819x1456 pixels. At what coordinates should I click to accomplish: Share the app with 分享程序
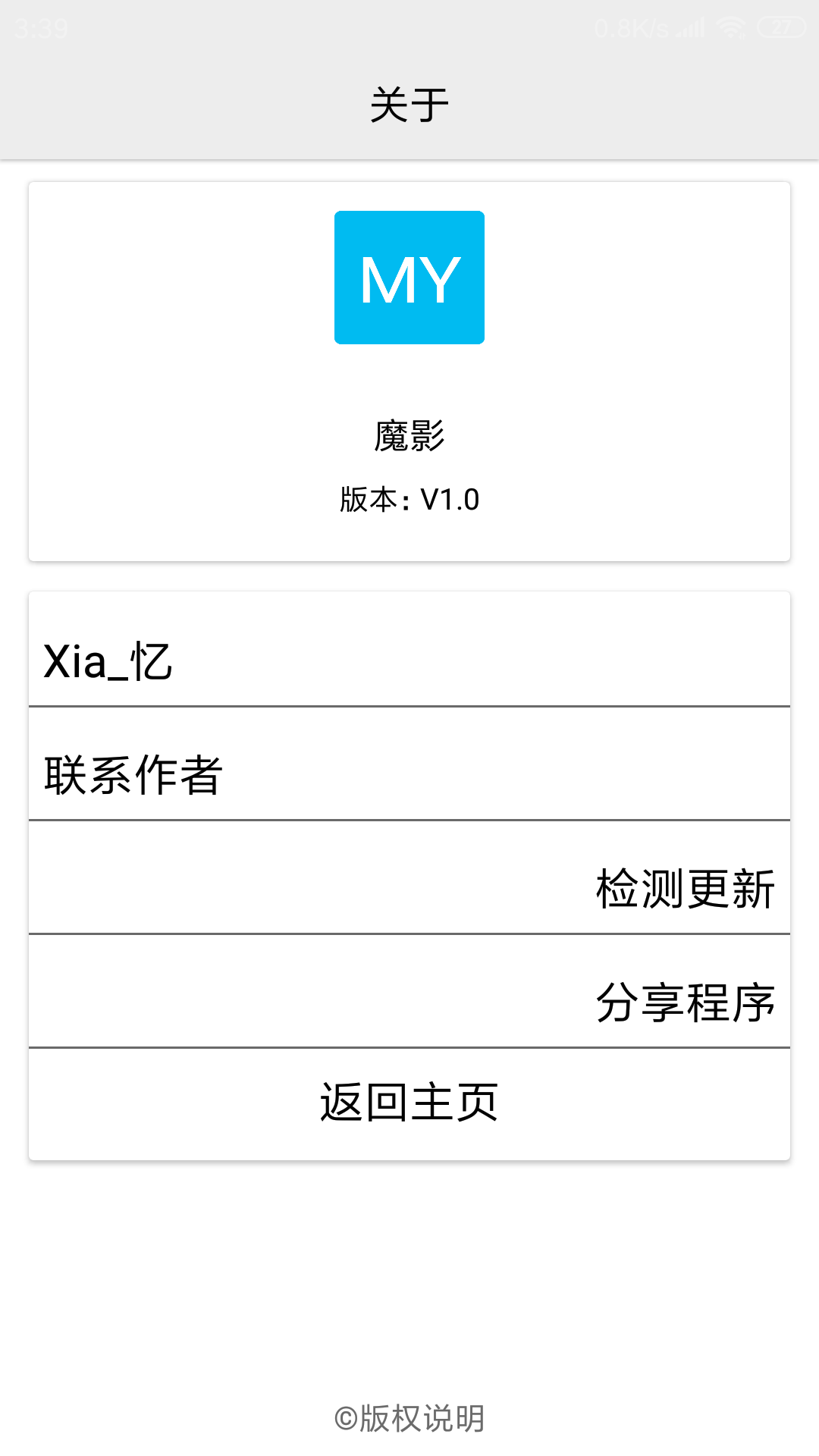click(409, 991)
